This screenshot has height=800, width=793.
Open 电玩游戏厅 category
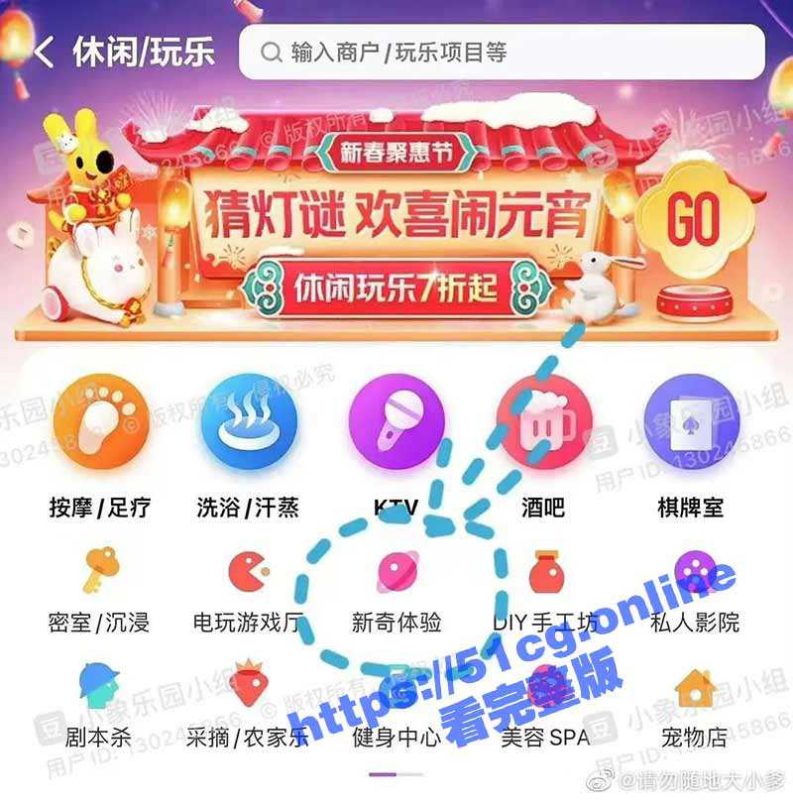coord(247,590)
